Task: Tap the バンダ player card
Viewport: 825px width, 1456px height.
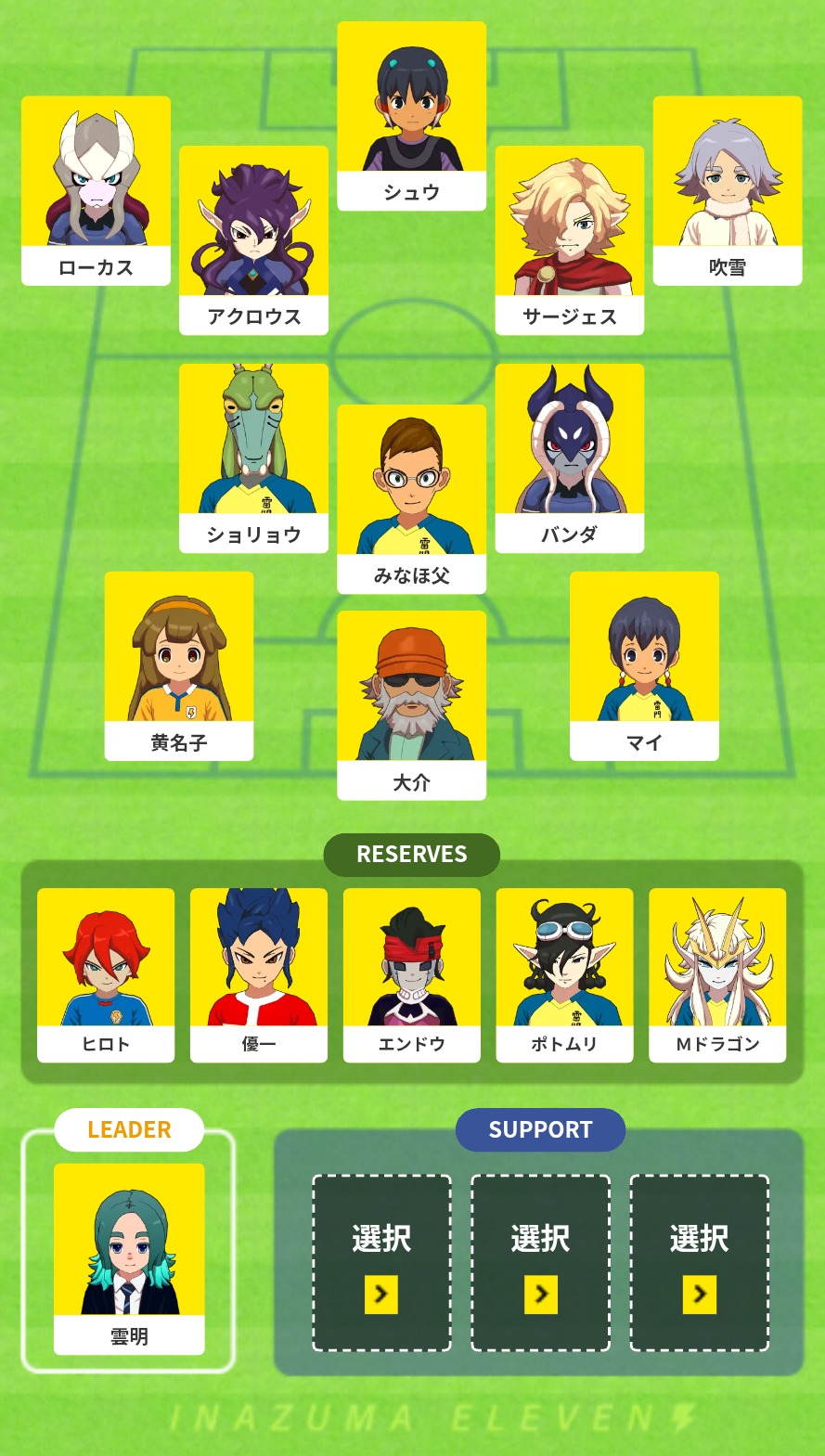Action: (569, 457)
